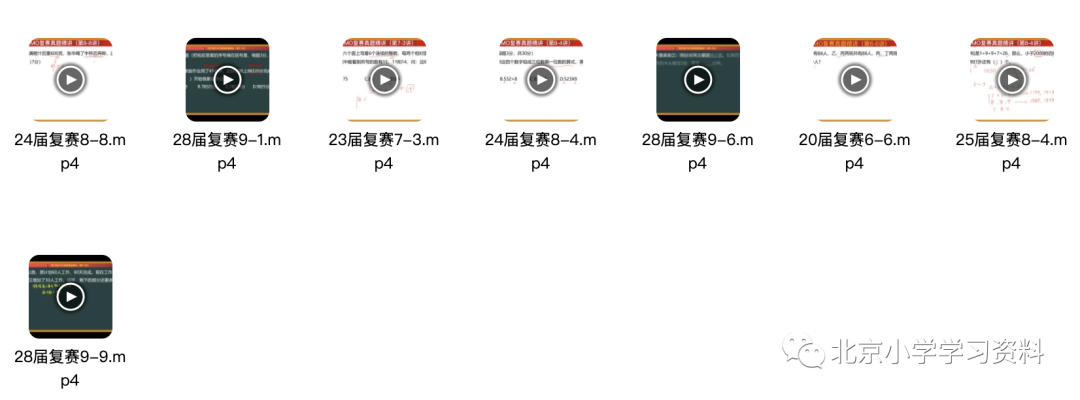1080x400 pixels.
Task: Open the video 24届复赛8-8.mp4
Action: 70,80
